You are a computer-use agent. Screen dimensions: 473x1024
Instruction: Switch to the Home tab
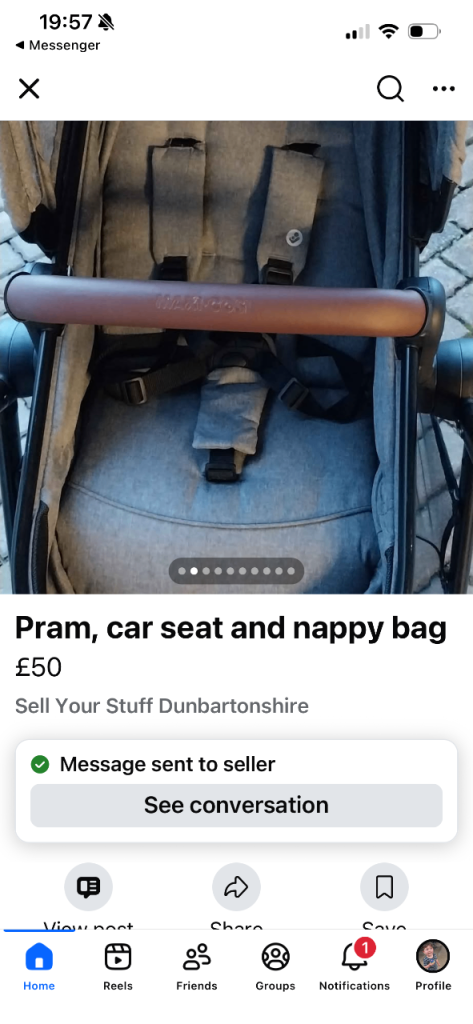pos(39,965)
